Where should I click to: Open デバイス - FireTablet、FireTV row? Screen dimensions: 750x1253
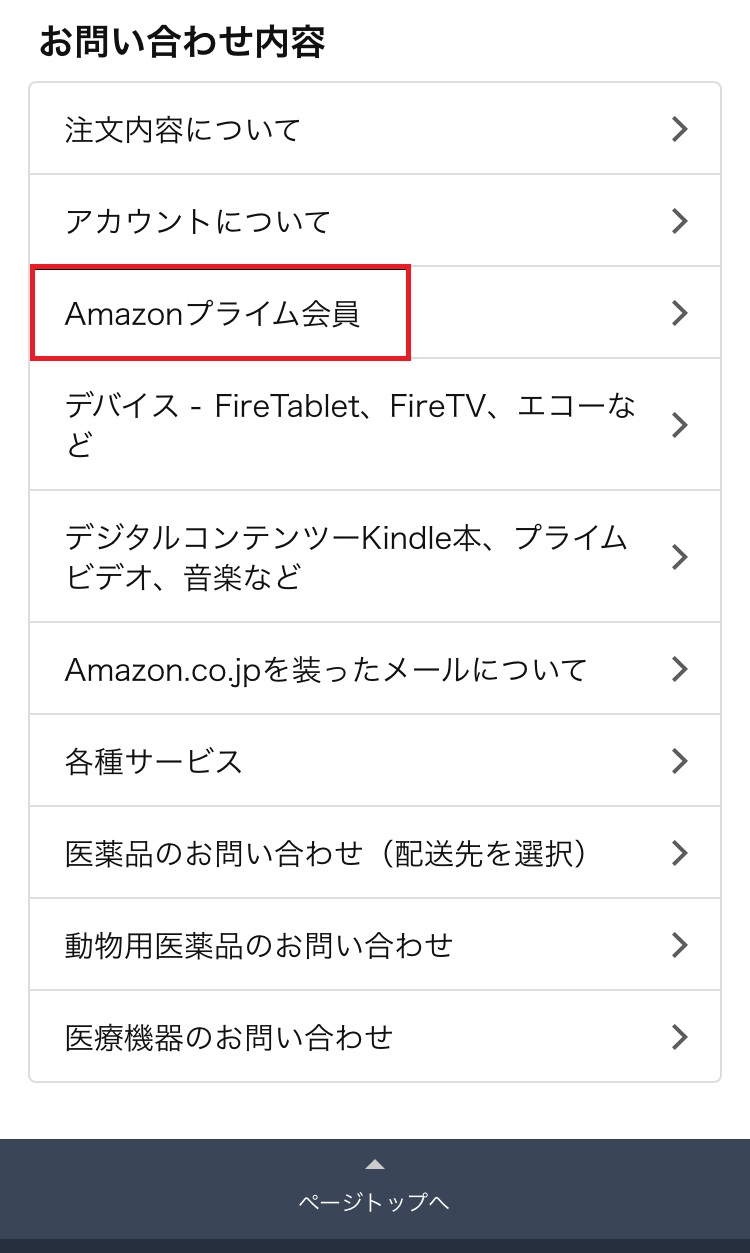point(374,425)
